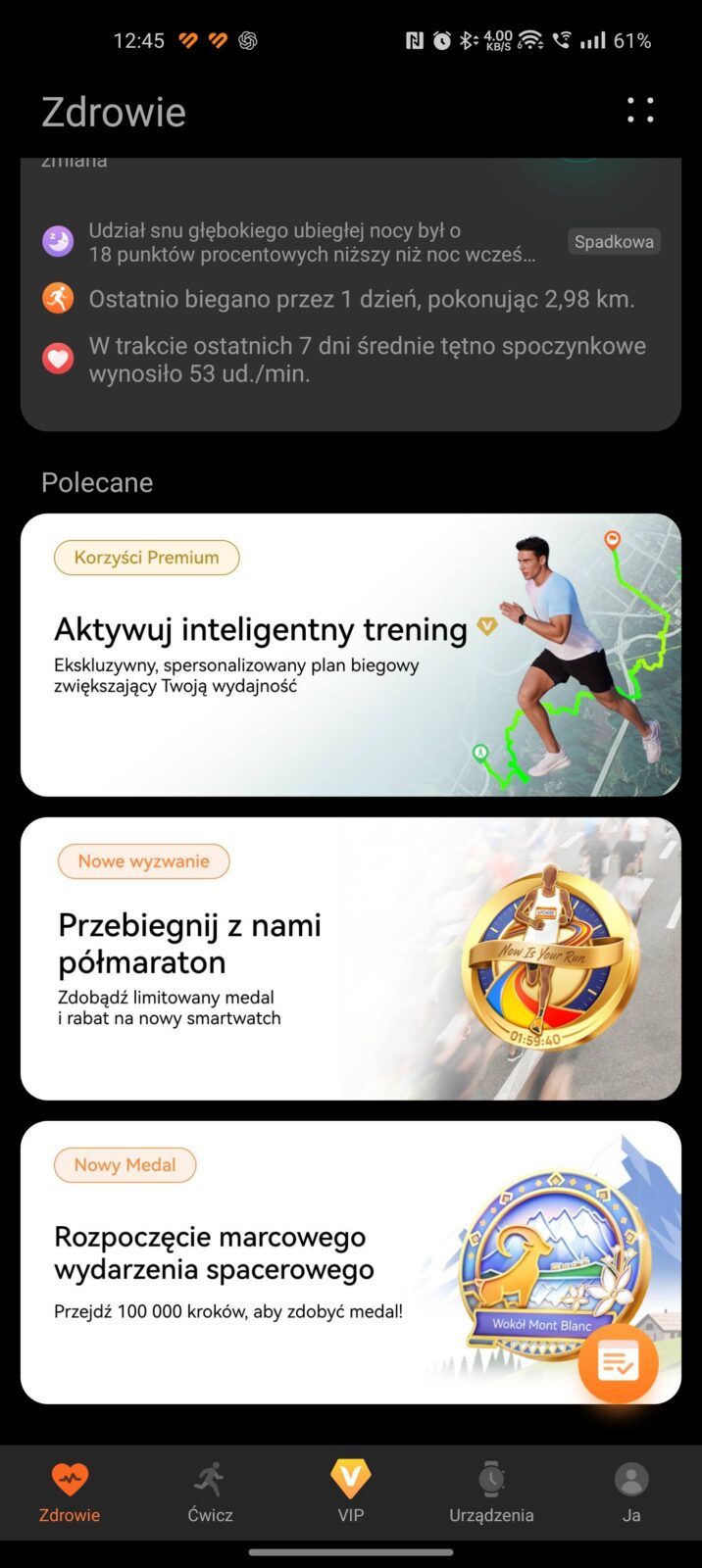Tap the orange floating checklist button
702x1568 pixels.
618,1363
